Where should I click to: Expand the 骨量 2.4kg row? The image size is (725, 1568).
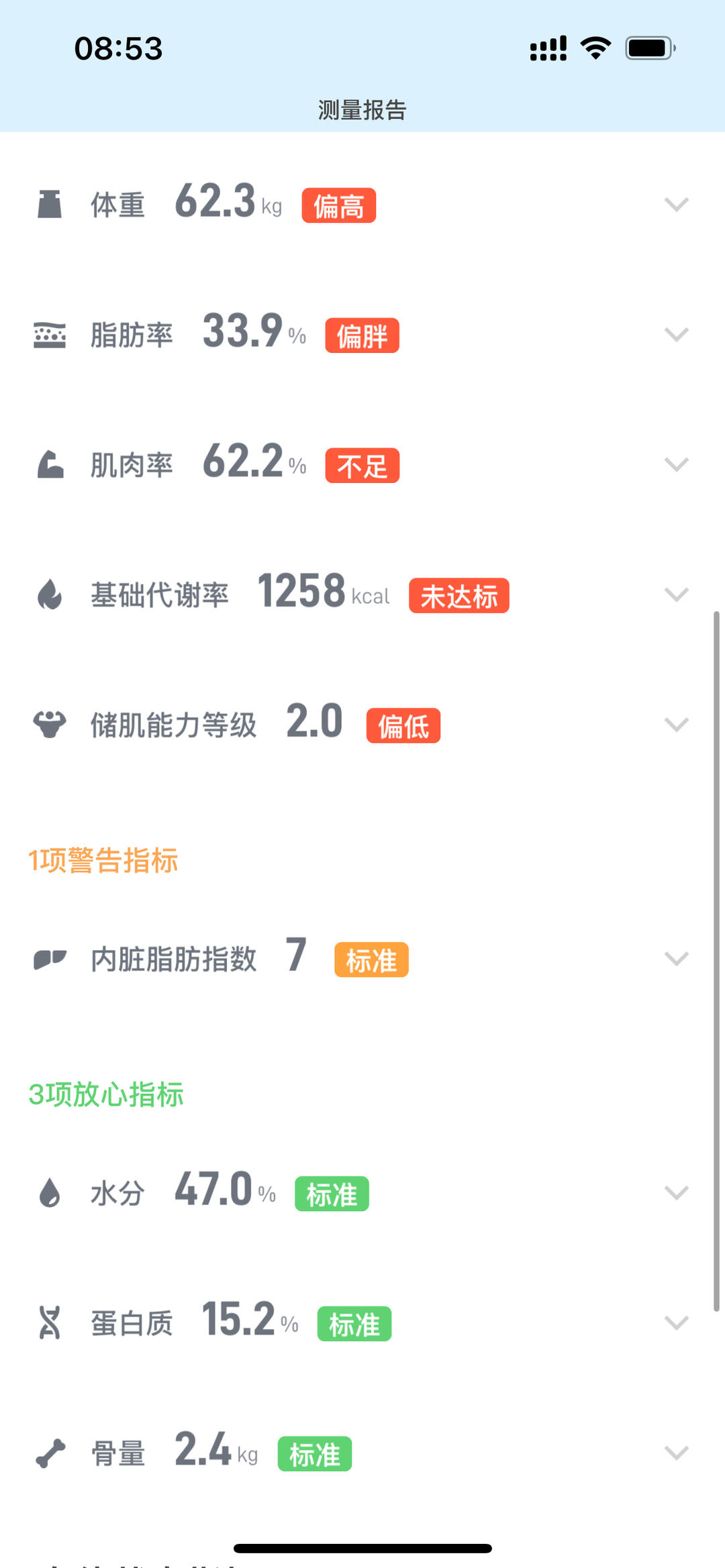pos(676,1453)
